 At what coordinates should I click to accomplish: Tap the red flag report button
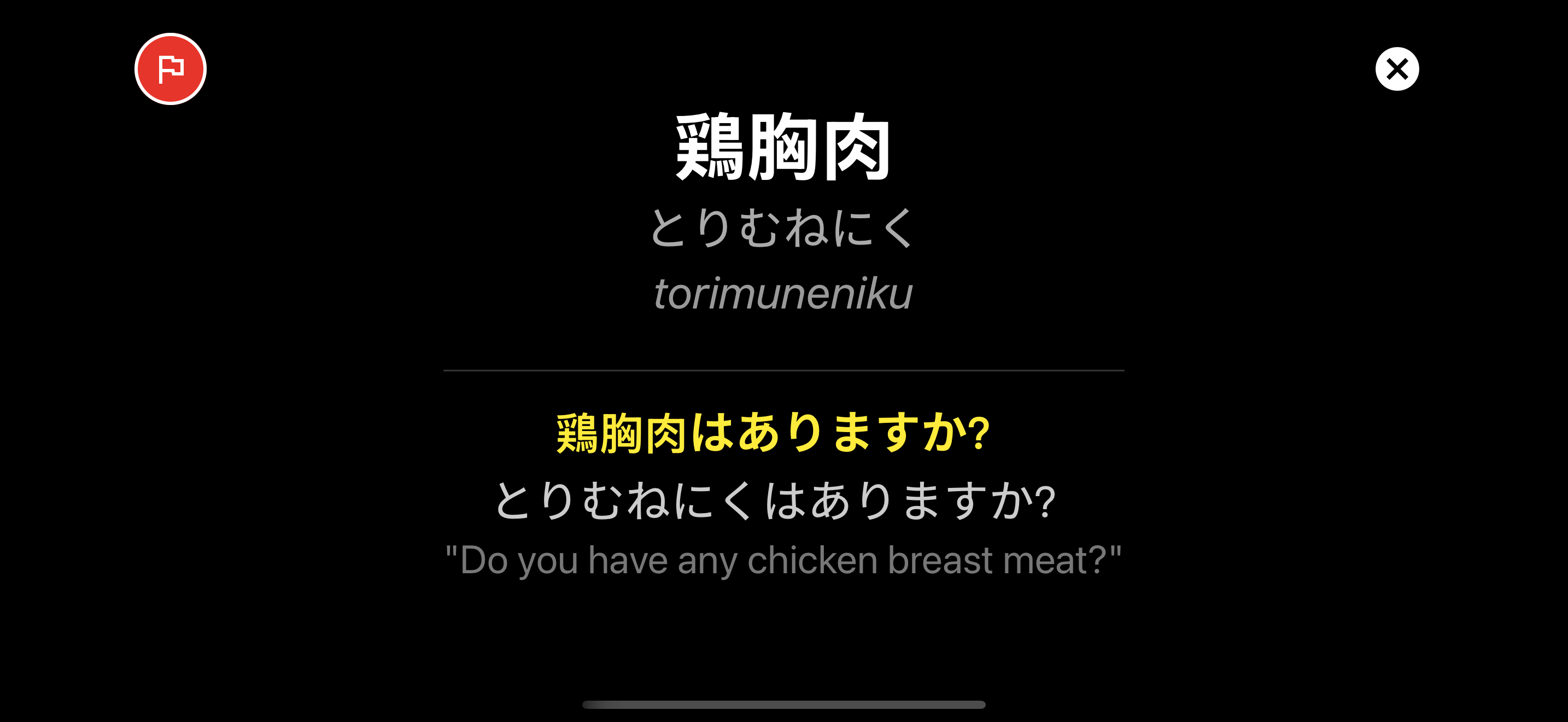point(171,69)
